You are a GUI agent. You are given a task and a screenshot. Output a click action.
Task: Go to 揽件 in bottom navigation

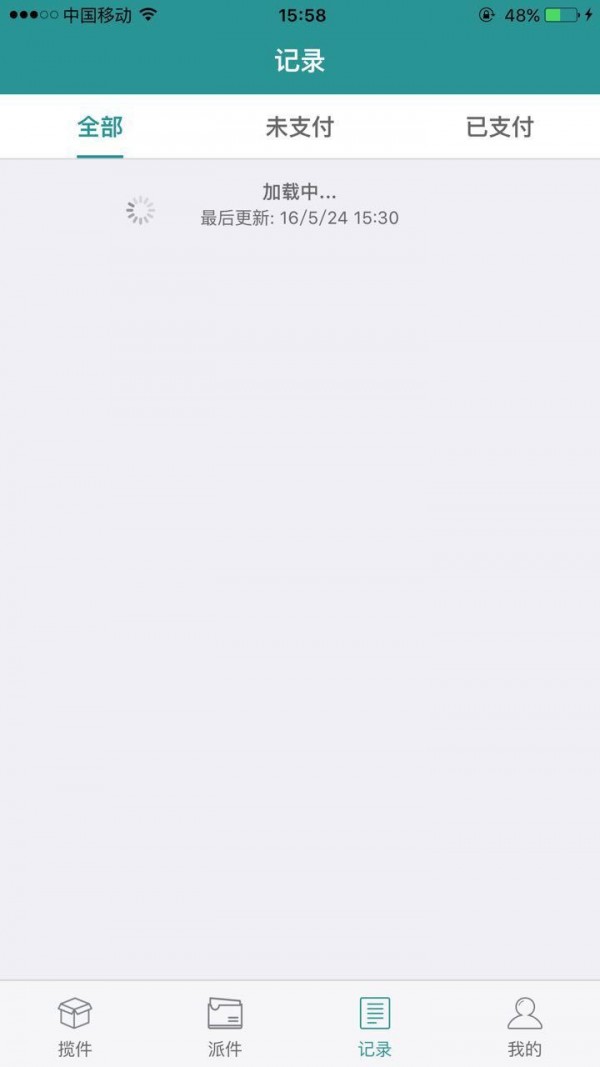pyautogui.click(x=75, y=1026)
